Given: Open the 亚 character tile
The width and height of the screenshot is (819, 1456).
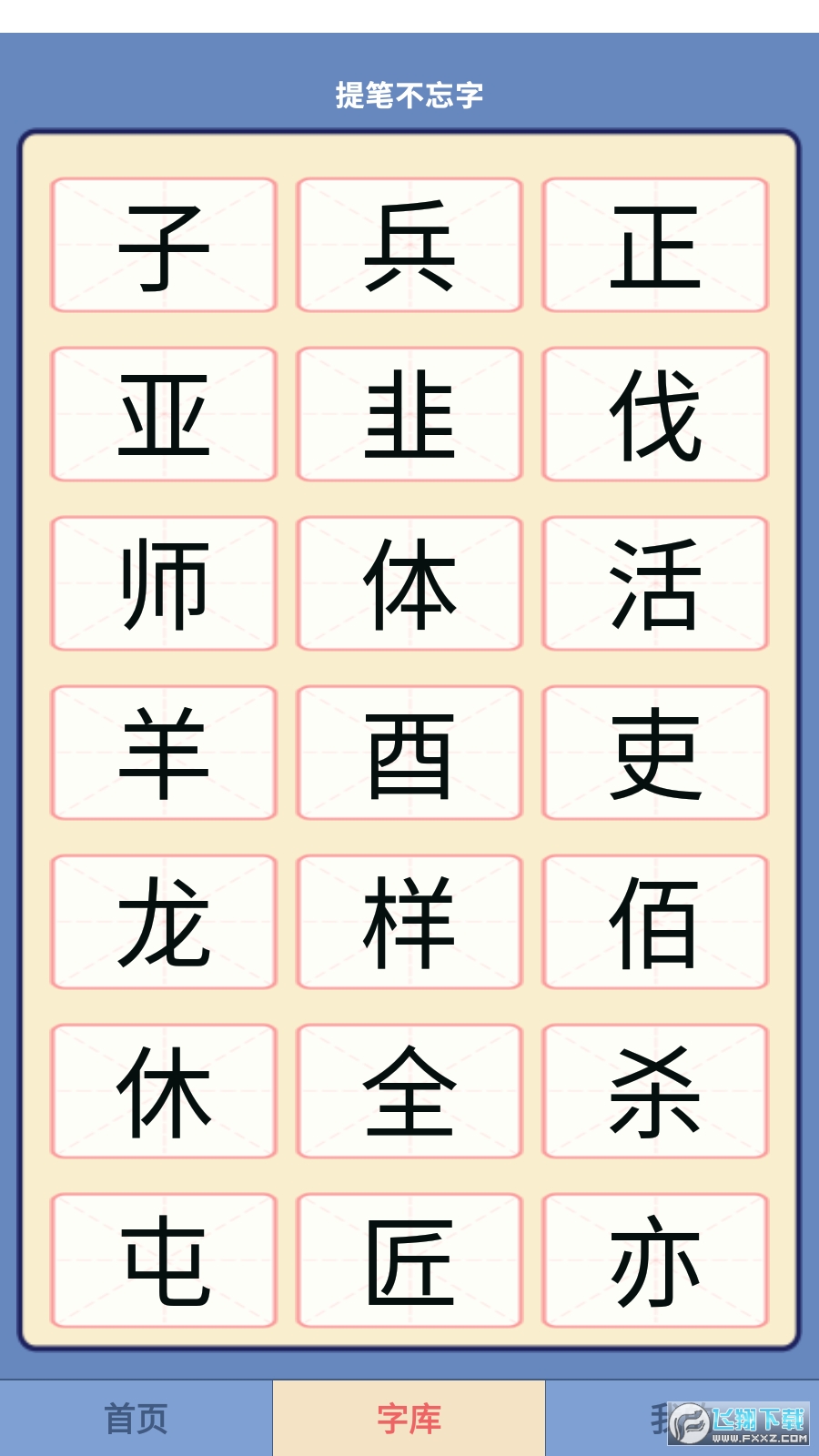Looking at the screenshot, I should [164, 414].
